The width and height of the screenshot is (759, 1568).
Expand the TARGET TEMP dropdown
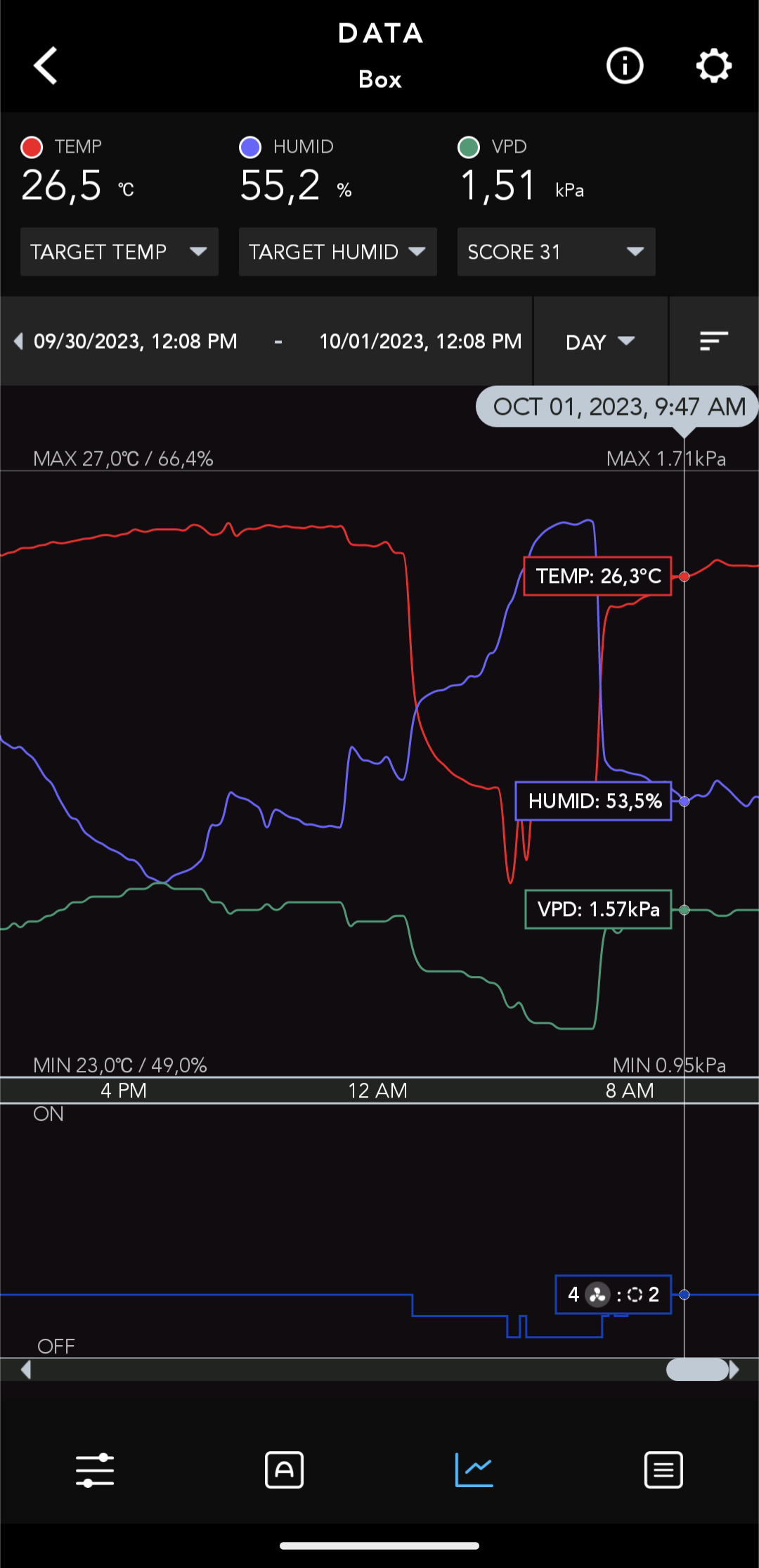pos(119,252)
